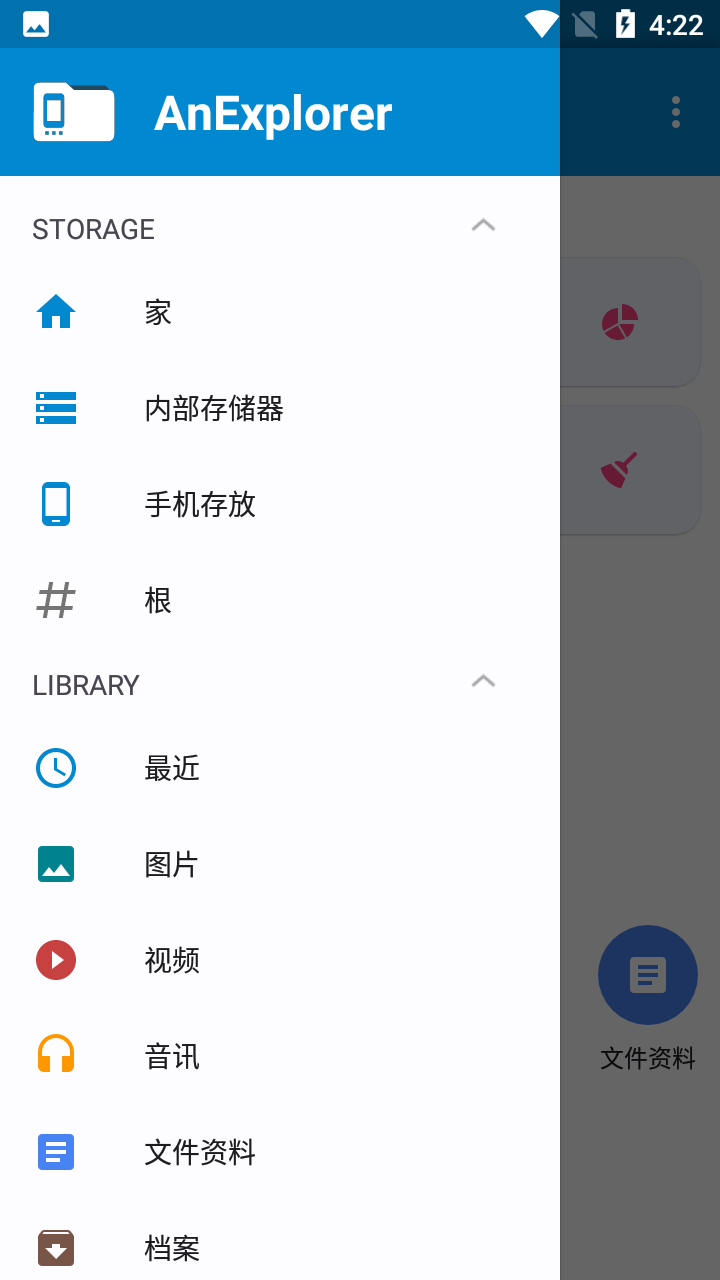
Task: Tap the pie chart icon on the card
Action: tap(619, 321)
